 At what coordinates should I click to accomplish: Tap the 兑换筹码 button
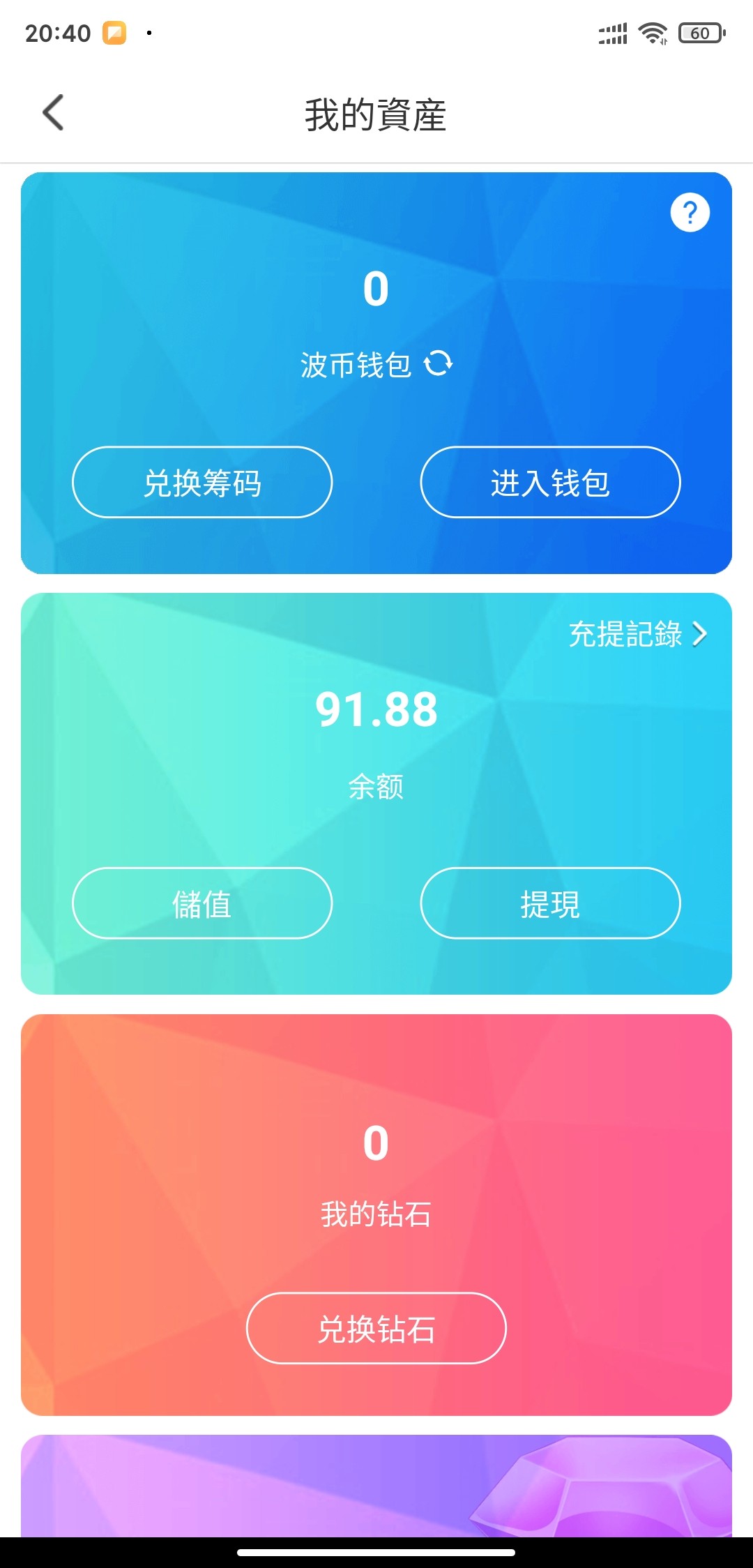point(202,483)
